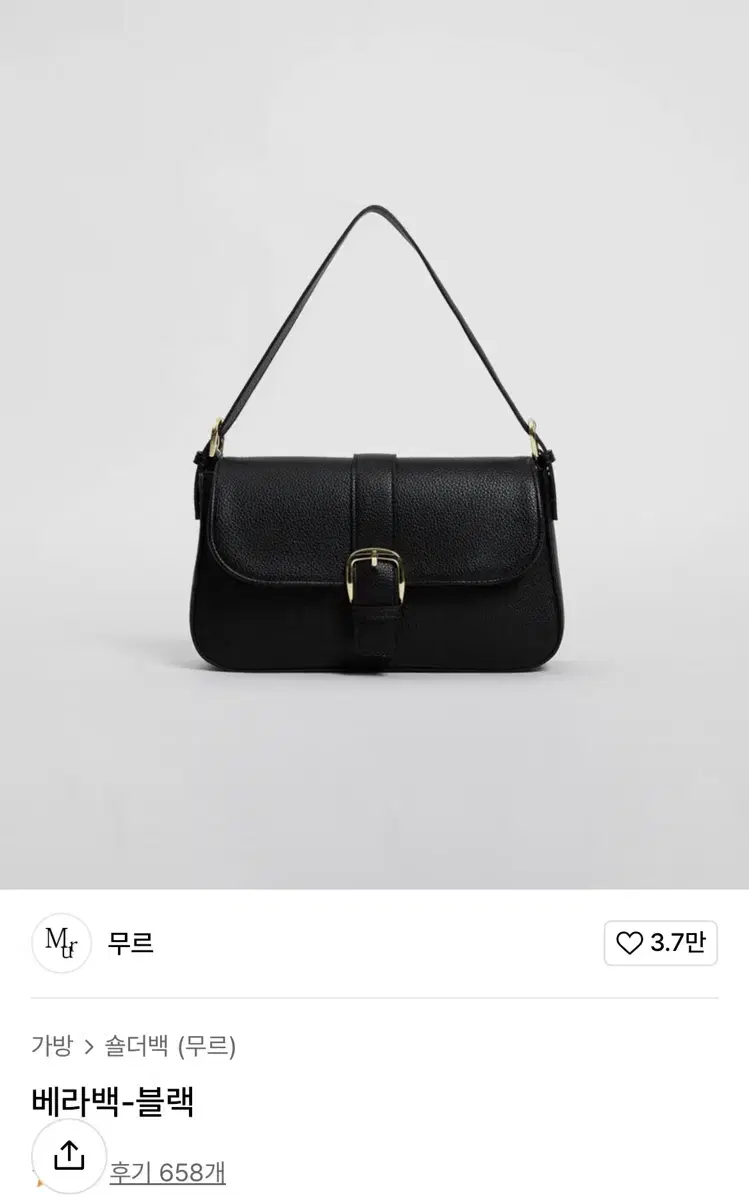Share this product with the share button
Image resolution: width=749 pixels, height=1200 pixels.
[69, 1156]
